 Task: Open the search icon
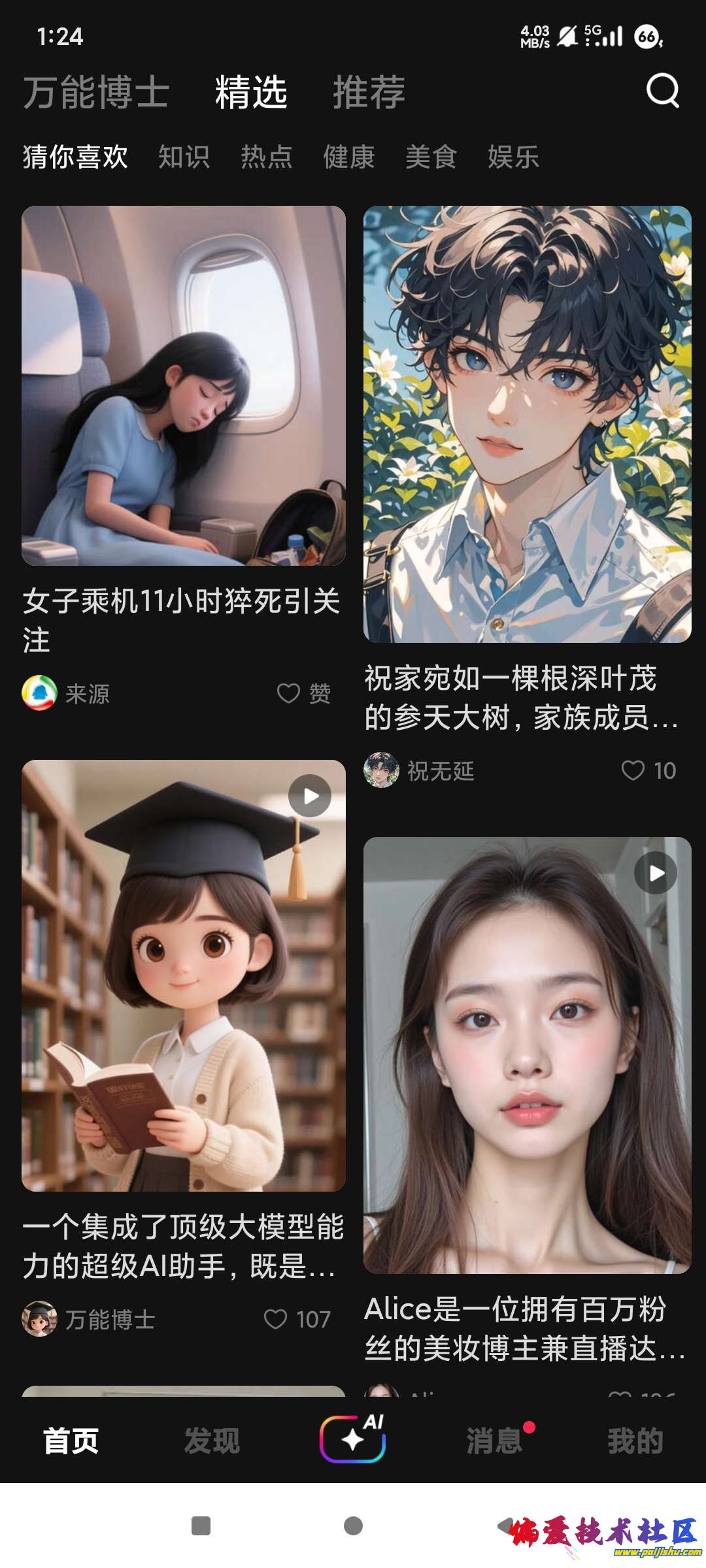point(662,91)
